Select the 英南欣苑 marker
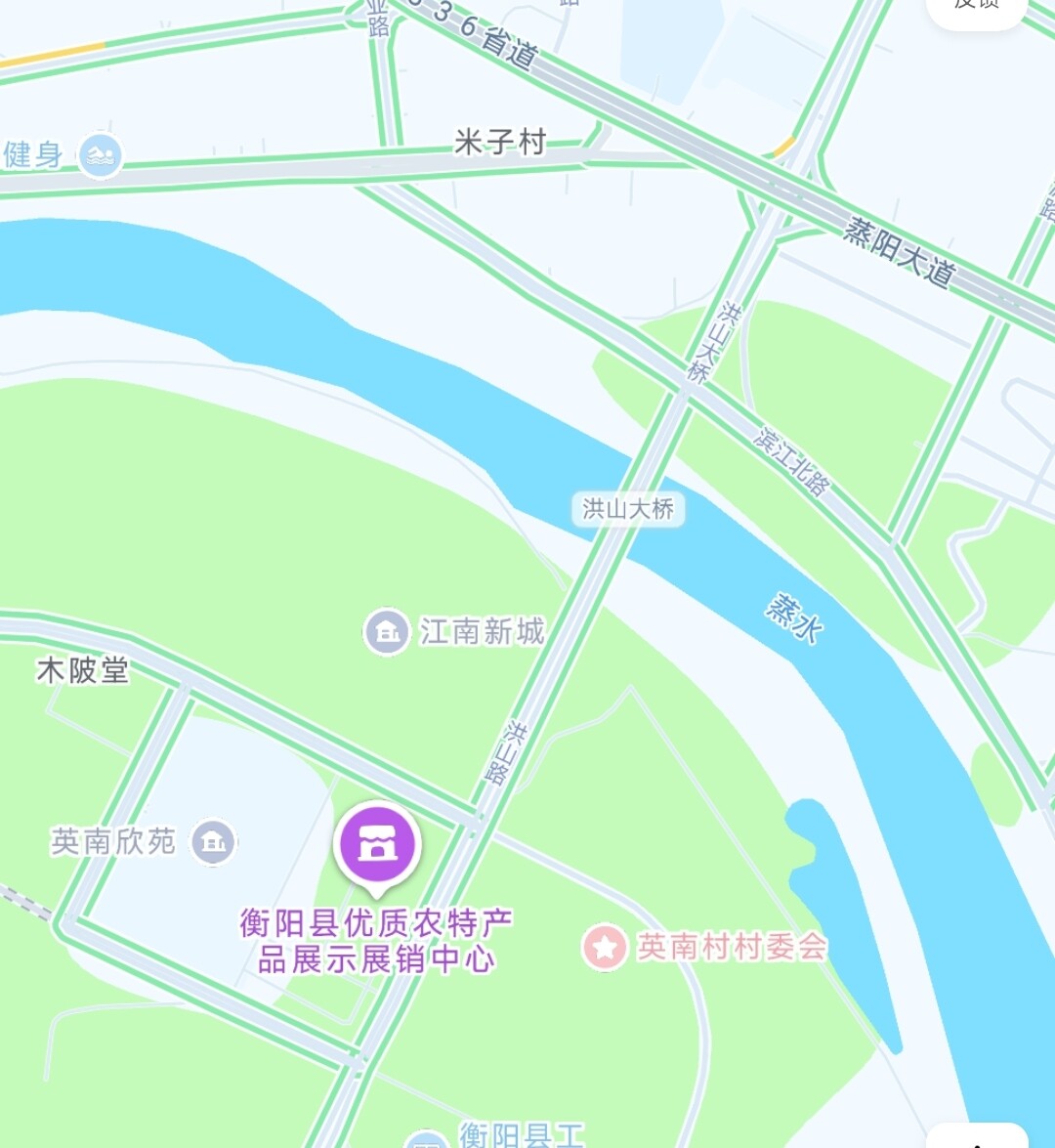Viewport: 1055px width, 1148px height. click(213, 841)
